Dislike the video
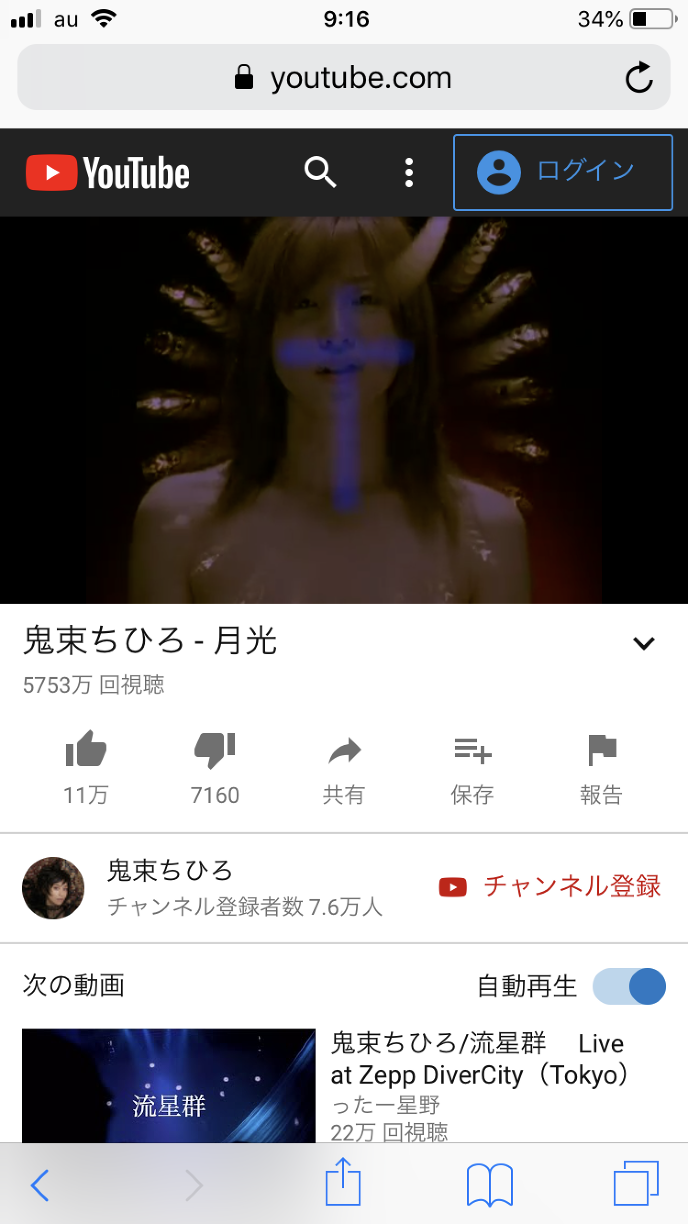 (215, 766)
